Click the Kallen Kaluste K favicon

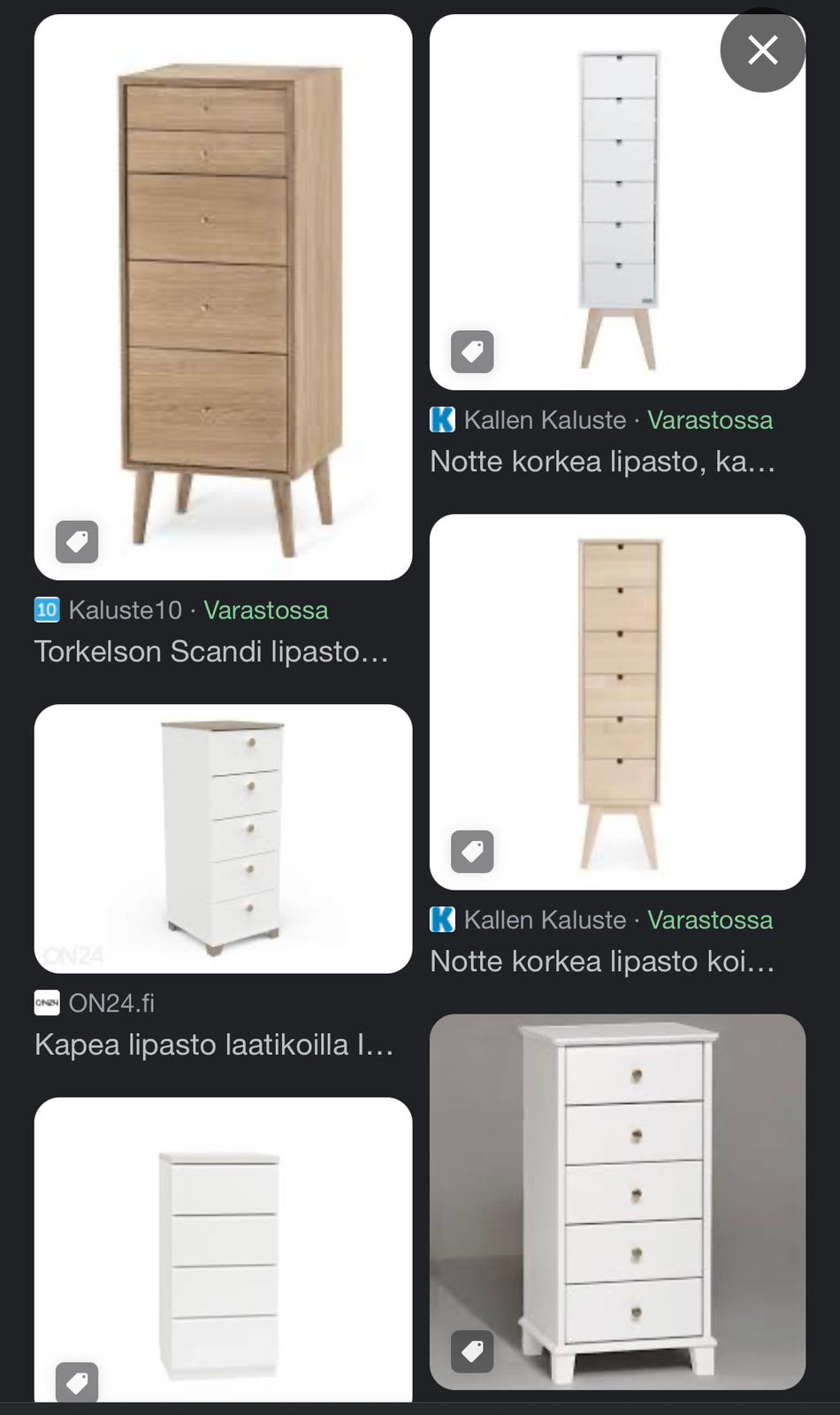pos(444,420)
